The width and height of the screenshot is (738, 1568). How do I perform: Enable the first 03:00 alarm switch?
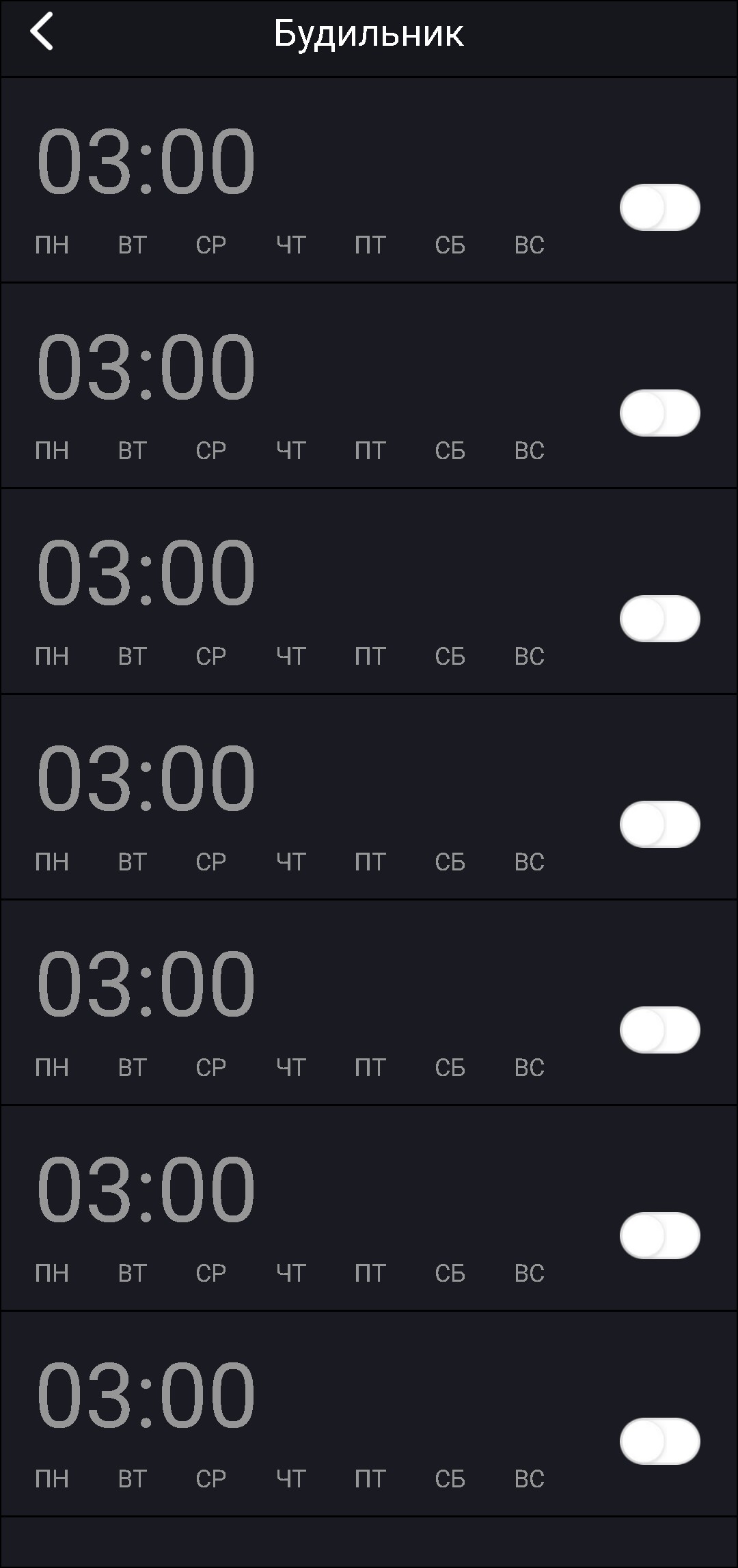659,207
